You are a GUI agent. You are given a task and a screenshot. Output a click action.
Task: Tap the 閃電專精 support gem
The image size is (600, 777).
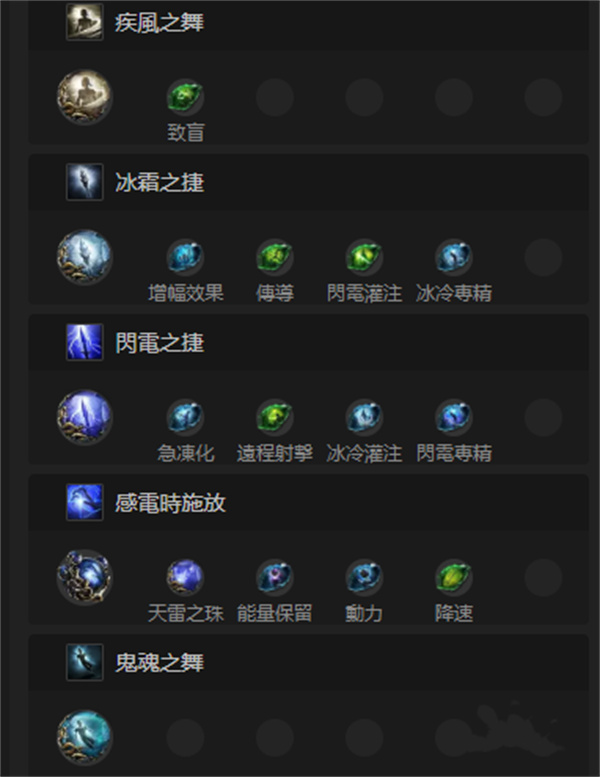point(453,417)
